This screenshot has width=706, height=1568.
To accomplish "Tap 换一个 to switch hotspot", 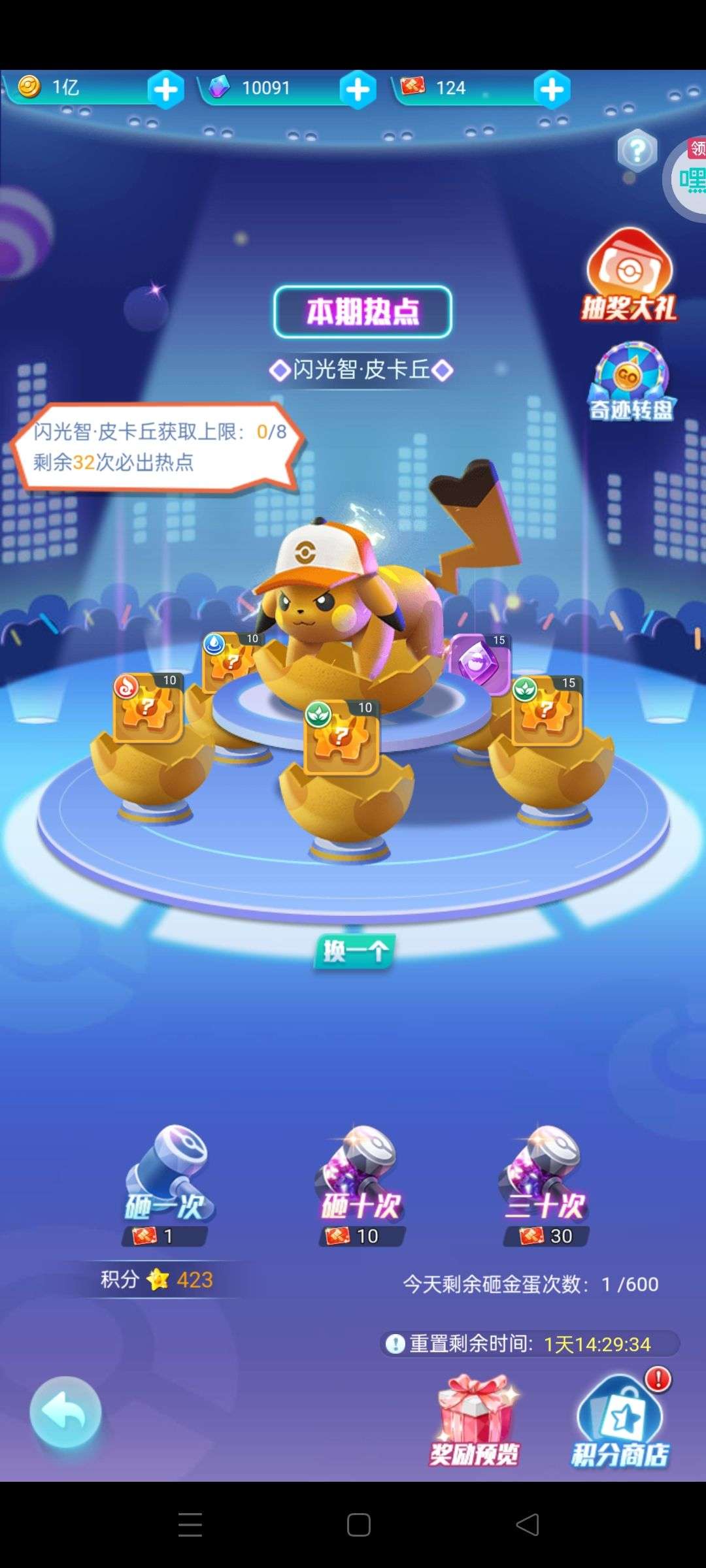I will tap(354, 951).
